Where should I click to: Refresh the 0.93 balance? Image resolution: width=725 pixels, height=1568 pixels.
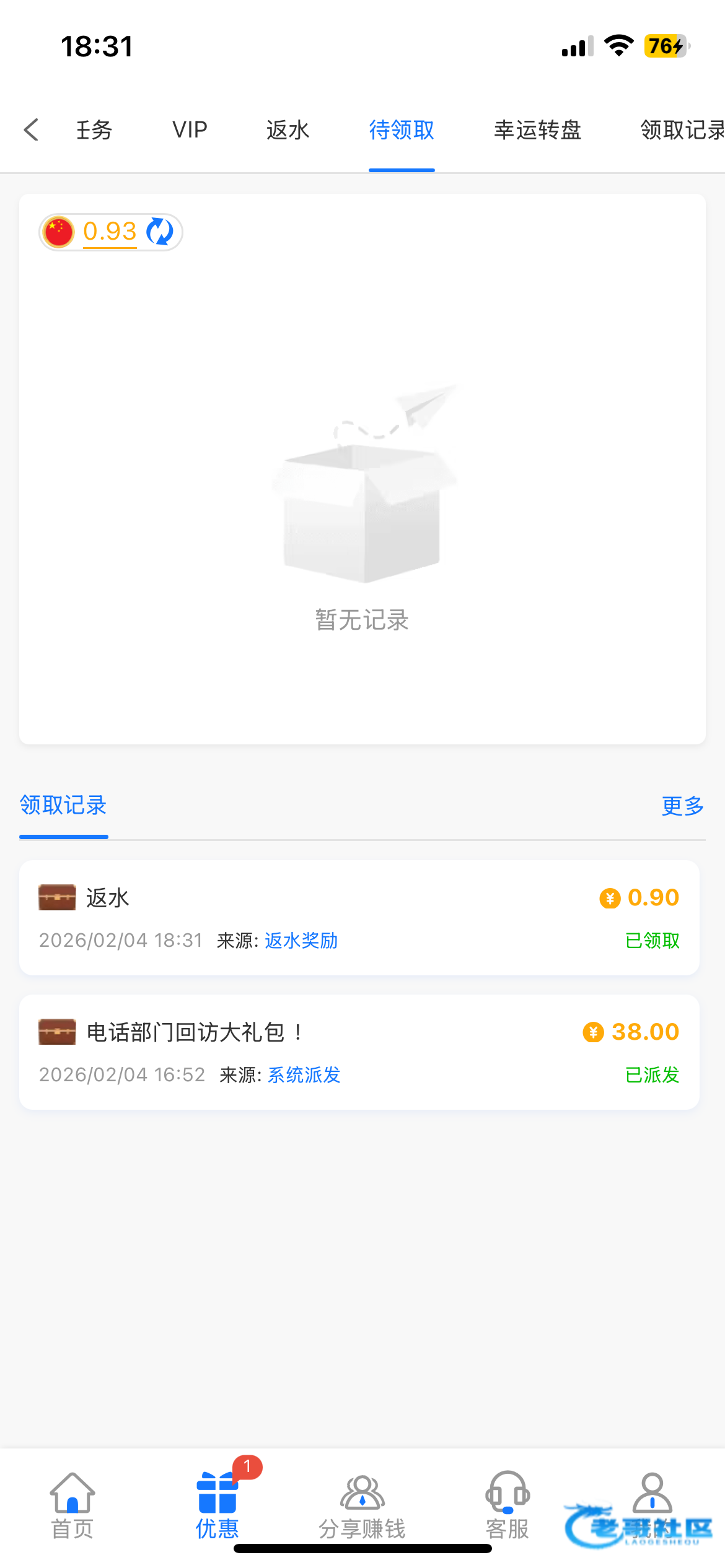tap(160, 232)
